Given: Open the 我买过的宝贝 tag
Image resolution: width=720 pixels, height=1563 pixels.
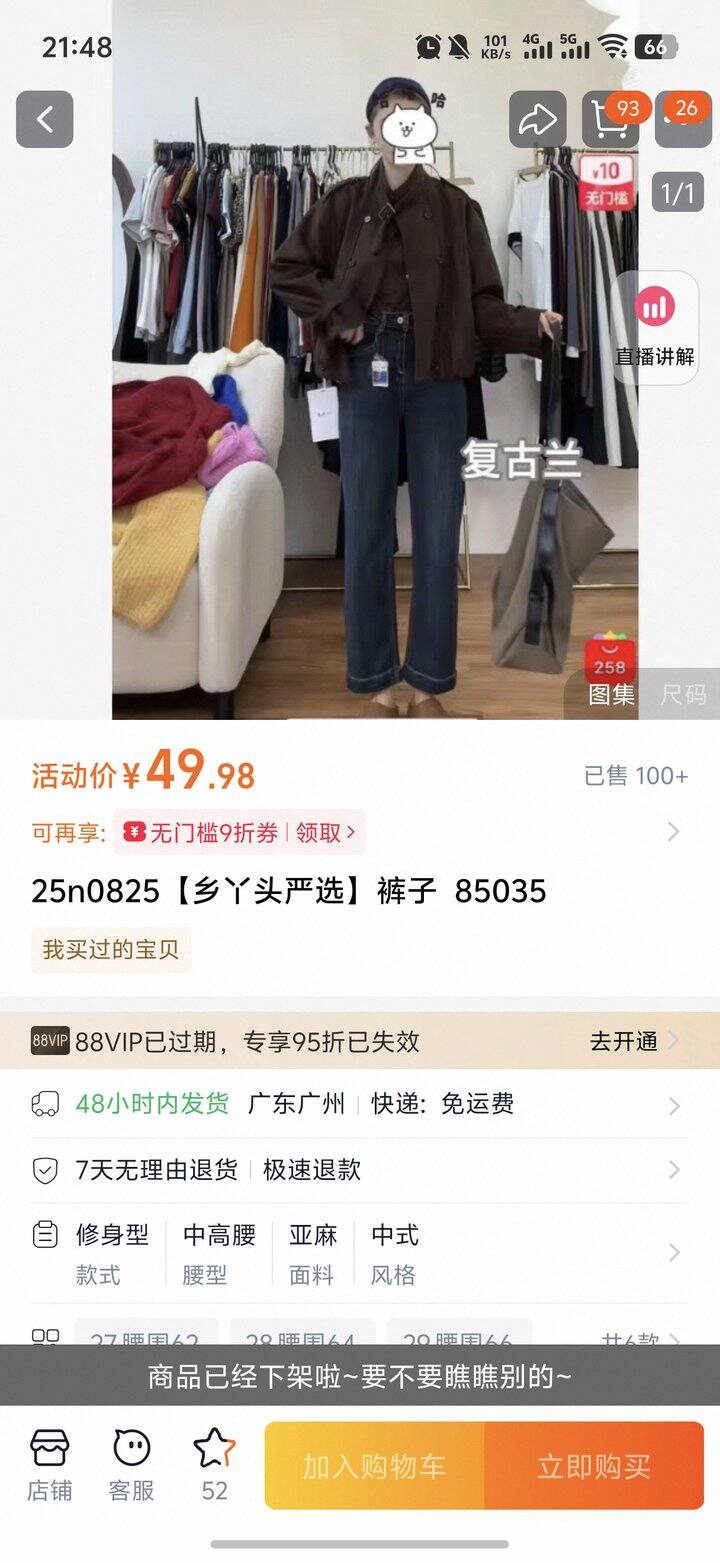Looking at the screenshot, I should point(111,949).
